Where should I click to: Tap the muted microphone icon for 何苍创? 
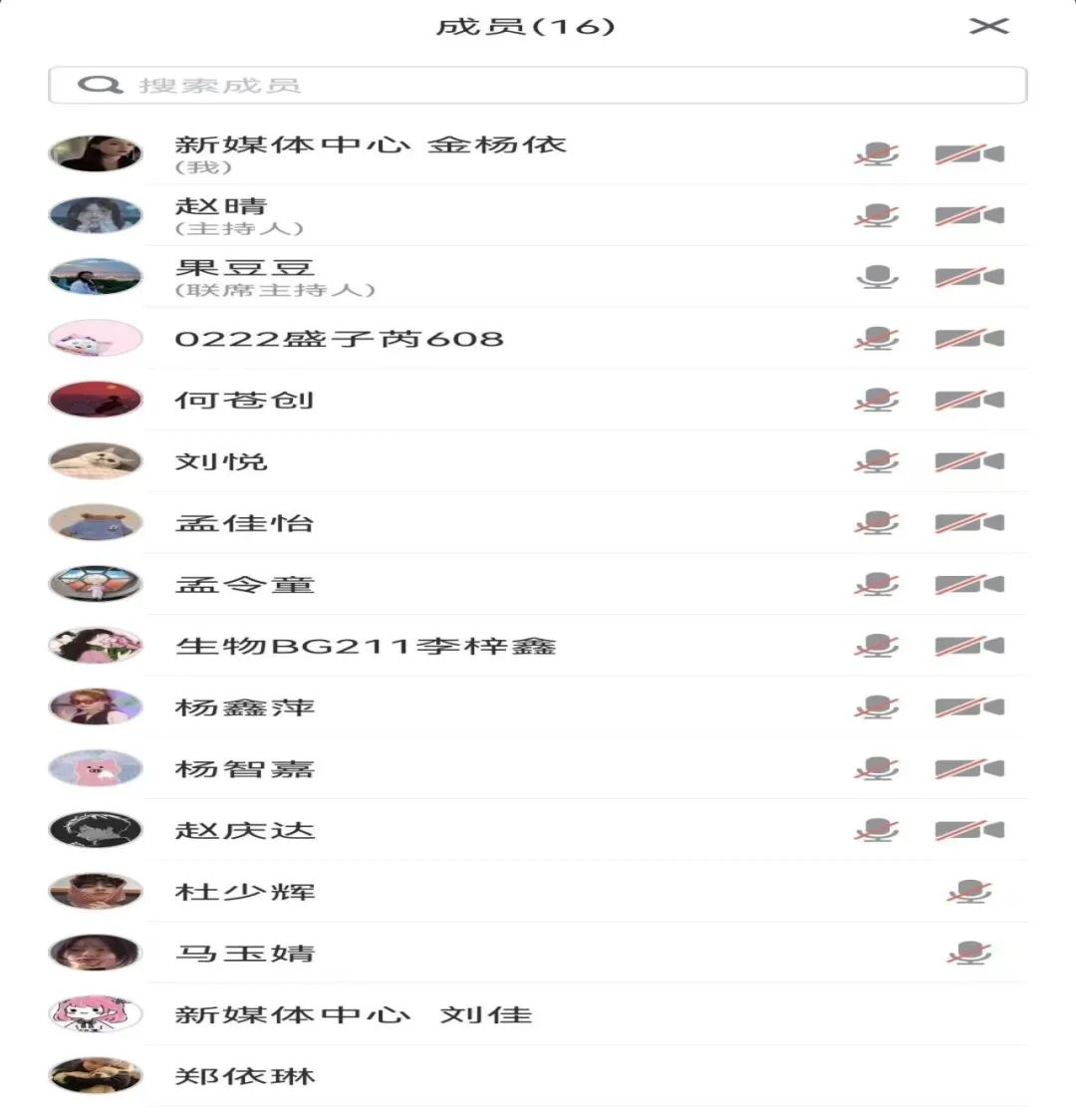click(x=877, y=401)
